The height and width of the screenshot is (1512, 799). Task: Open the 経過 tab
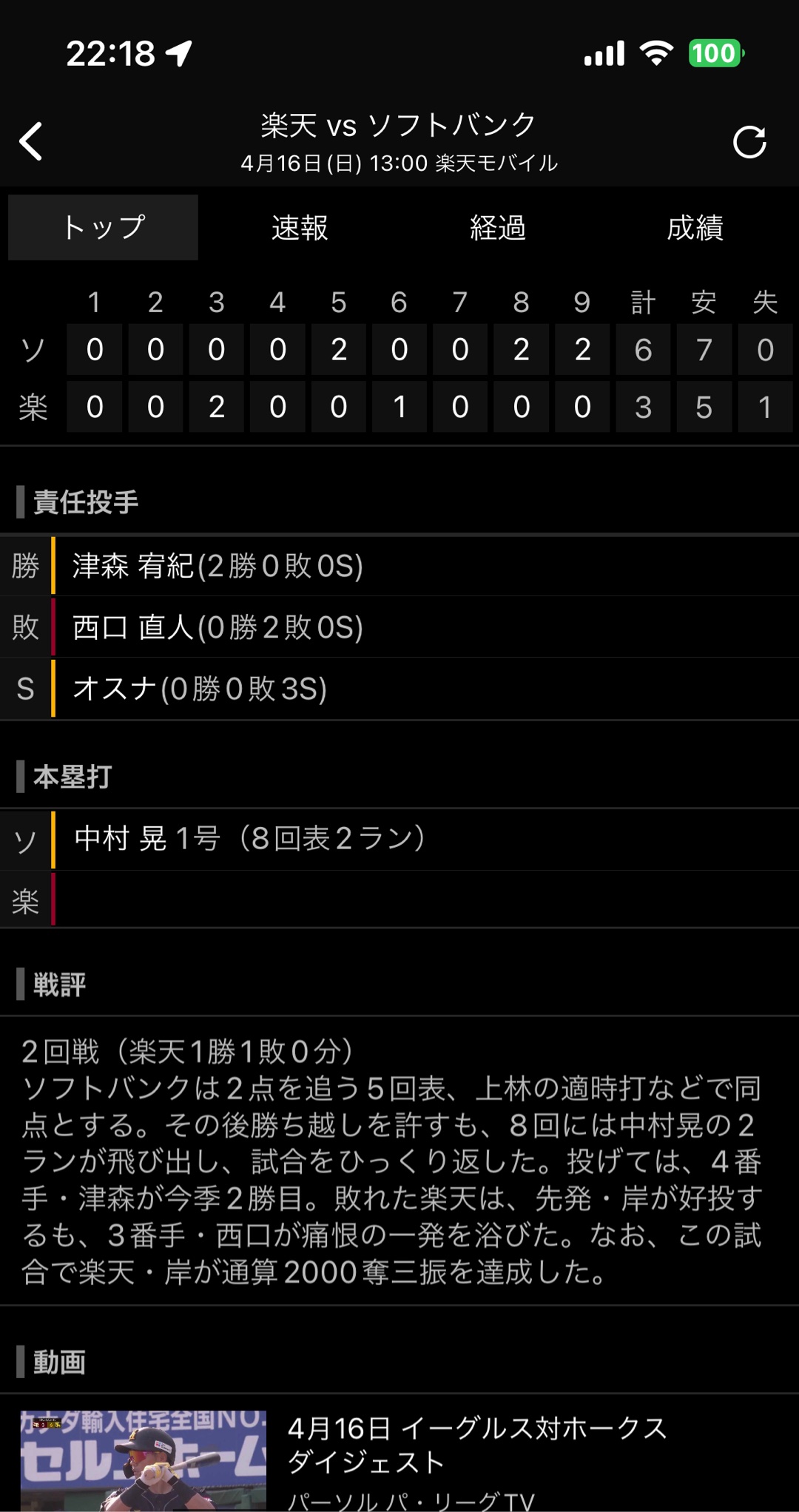[498, 227]
